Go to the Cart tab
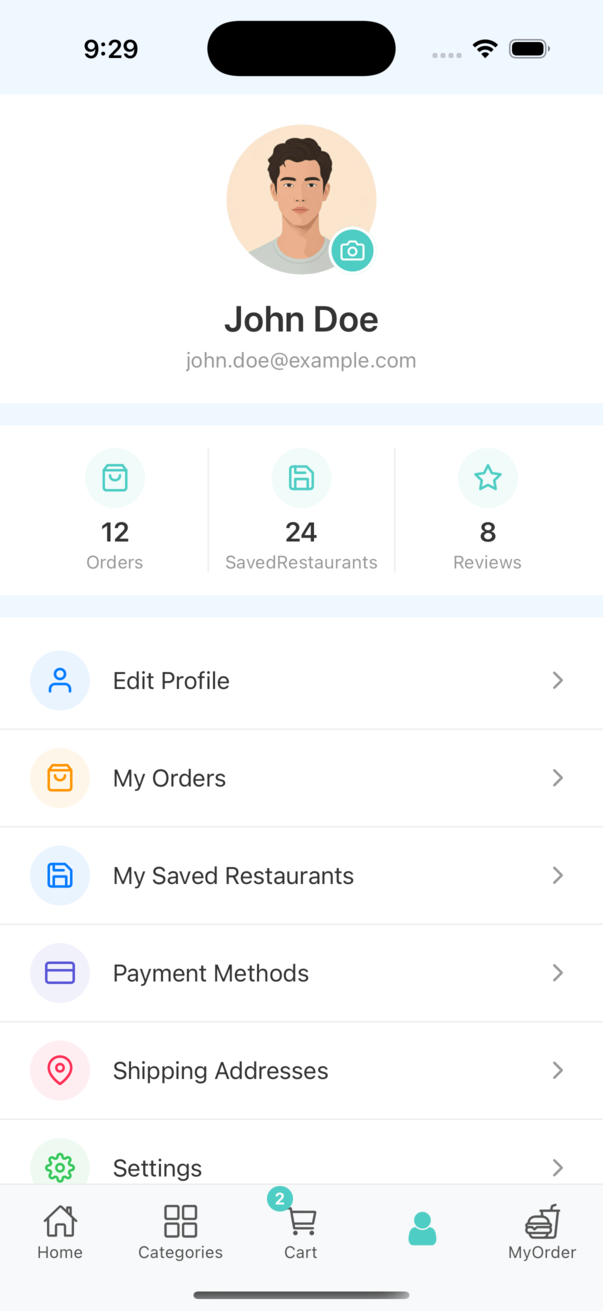The height and width of the screenshot is (1311, 603). pos(301,1232)
